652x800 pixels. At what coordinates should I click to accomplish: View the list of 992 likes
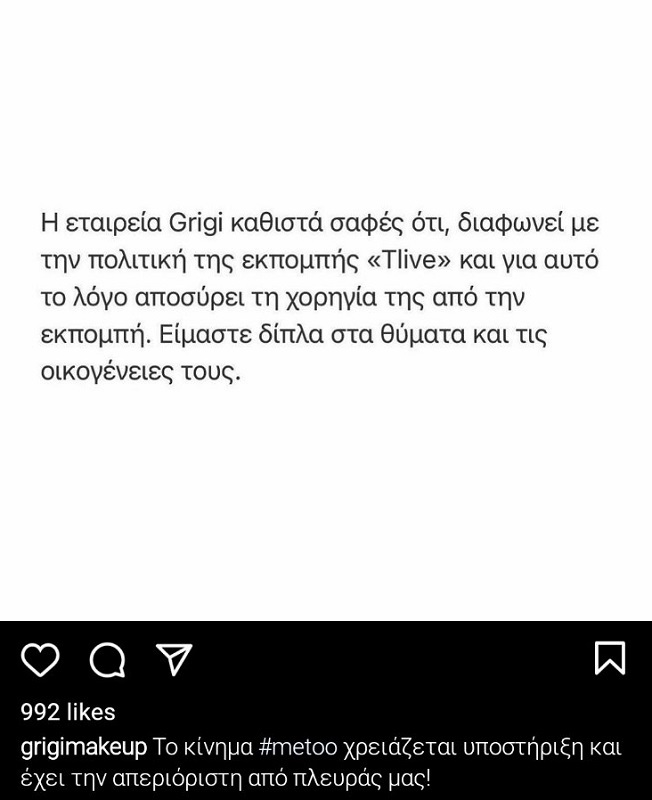(68, 712)
